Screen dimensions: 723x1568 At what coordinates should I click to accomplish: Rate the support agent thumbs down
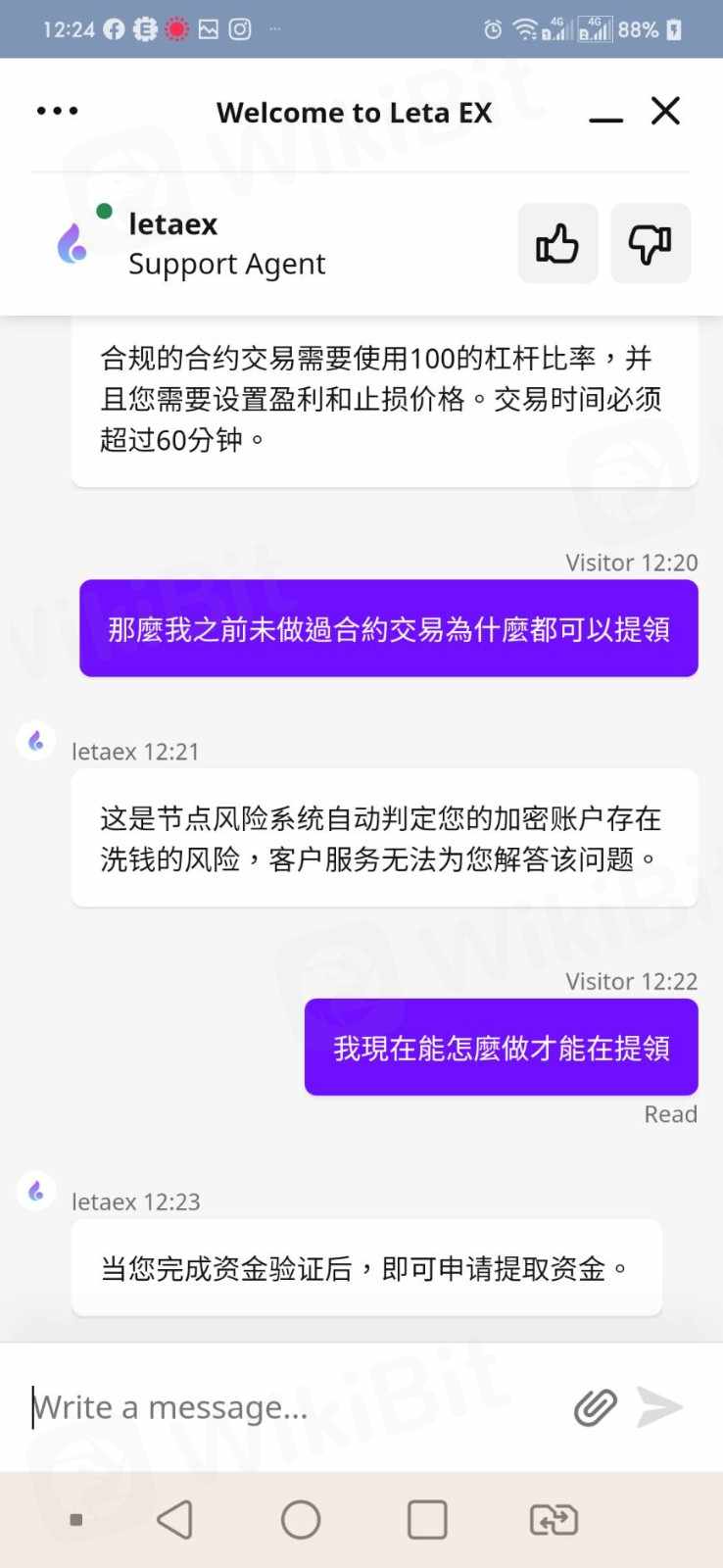pos(651,244)
